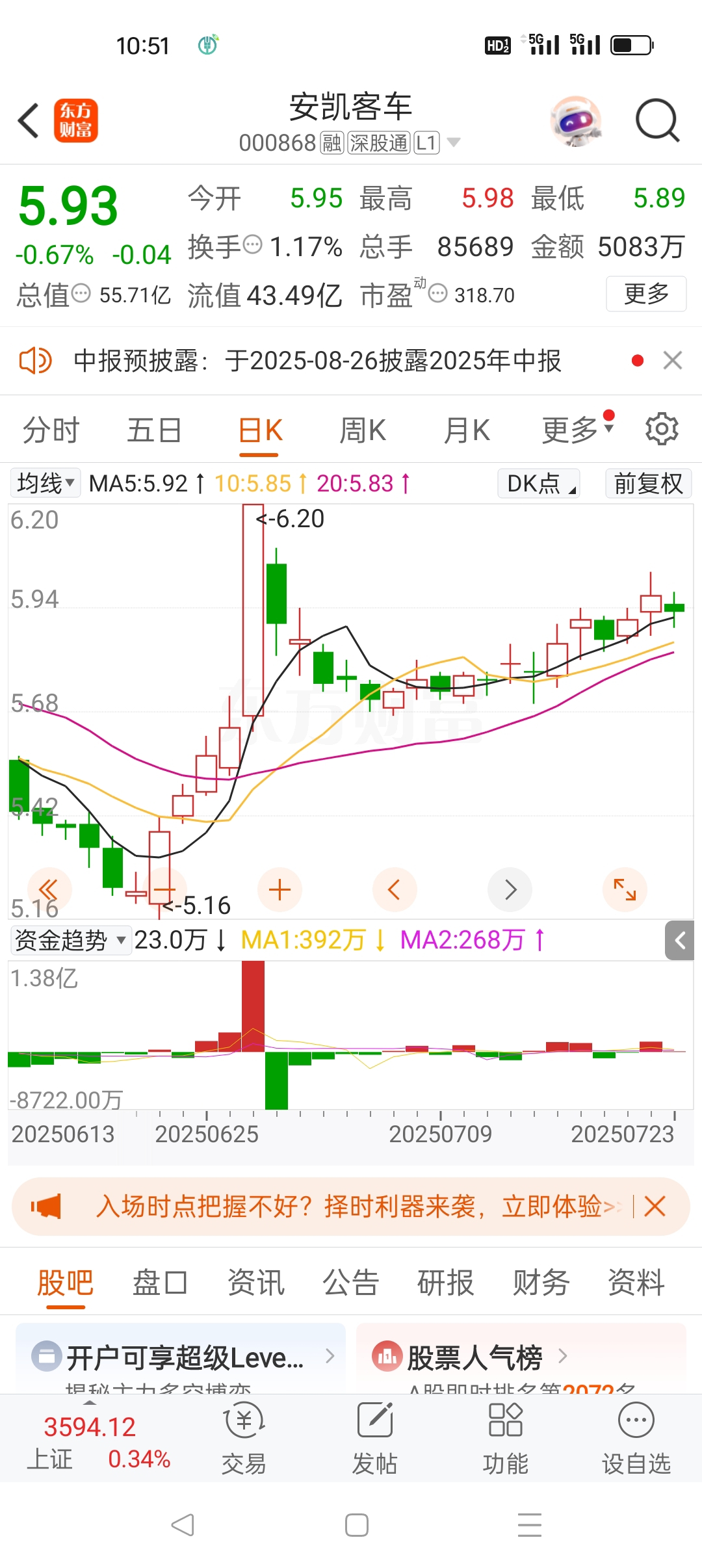Zoom in chart with plus button

tap(280, 889)
